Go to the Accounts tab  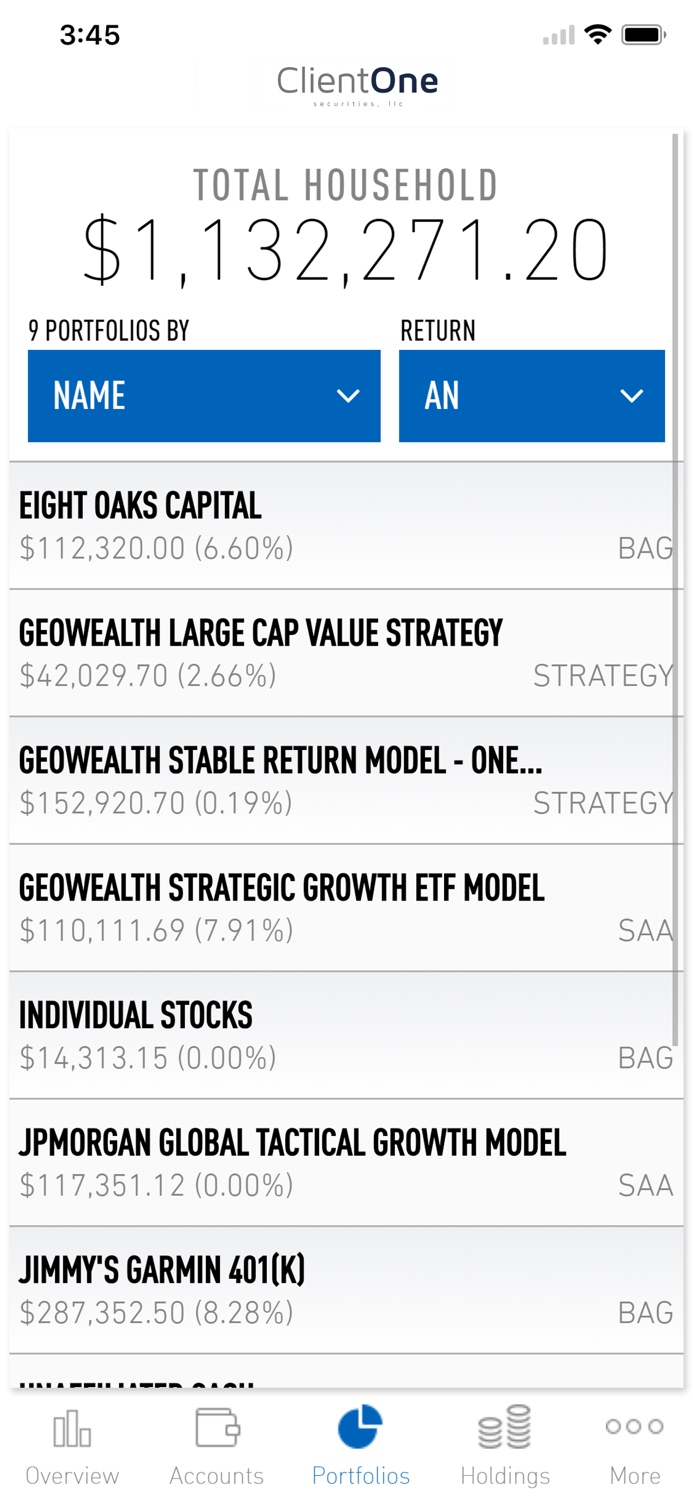coord(216,1447)
